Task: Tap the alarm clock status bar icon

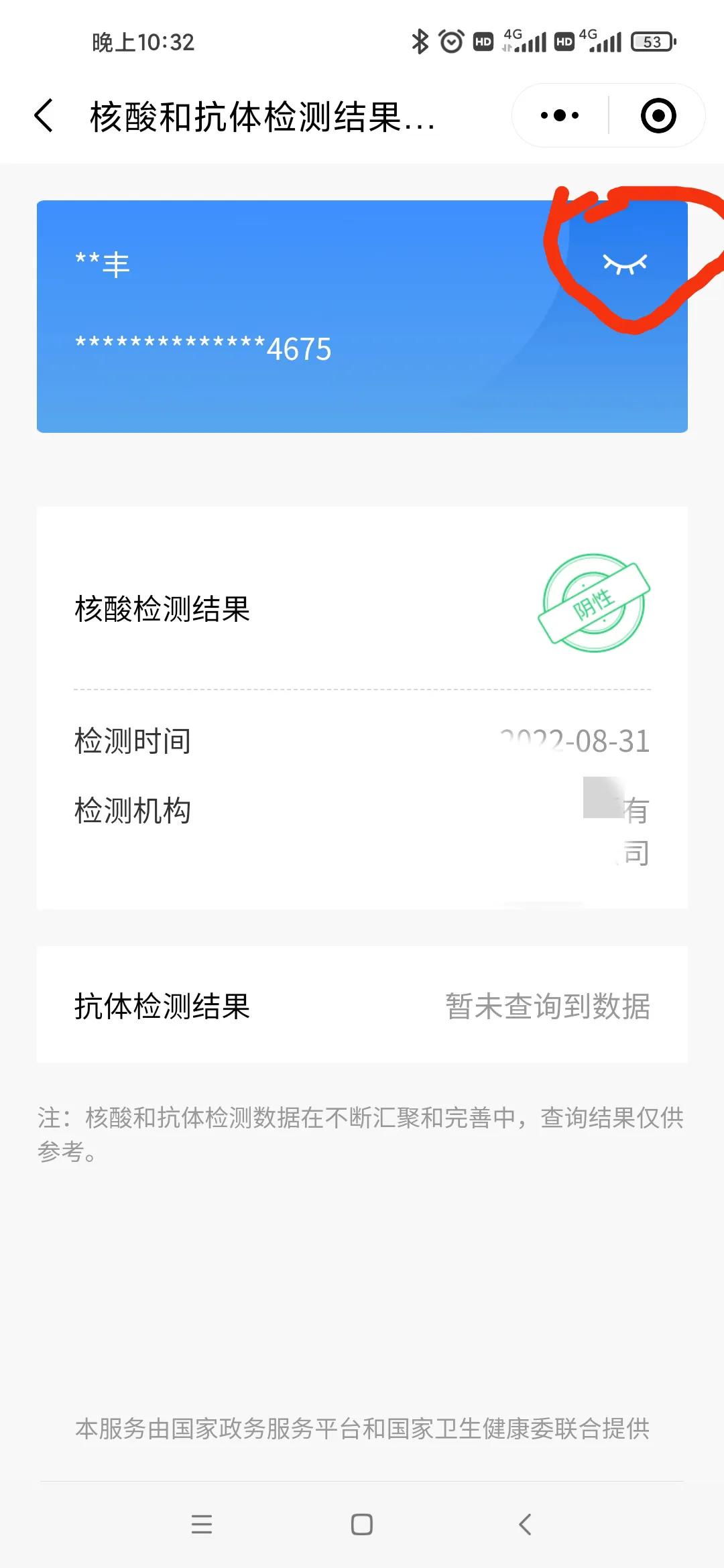Action: click(x=452, y=42)
